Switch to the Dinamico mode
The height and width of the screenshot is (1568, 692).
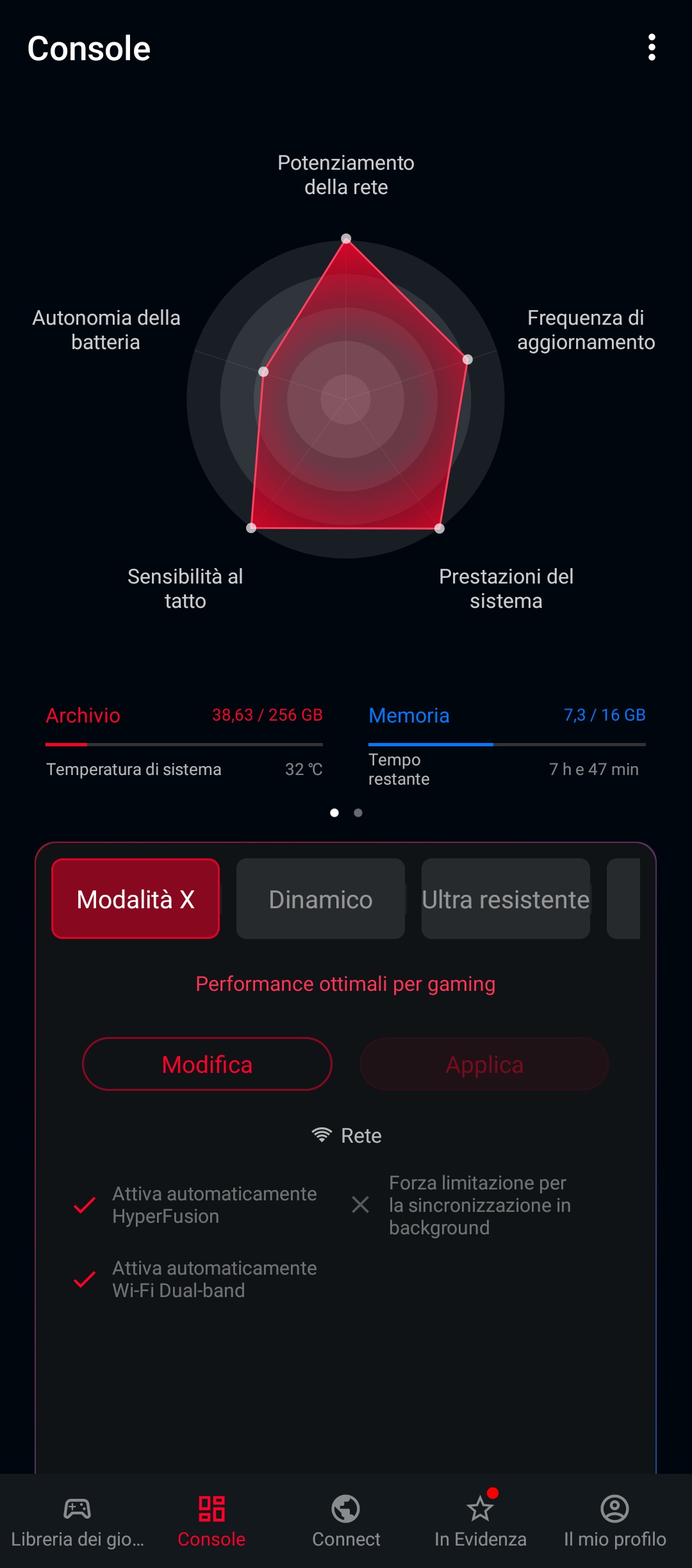[x=320, y=899]
